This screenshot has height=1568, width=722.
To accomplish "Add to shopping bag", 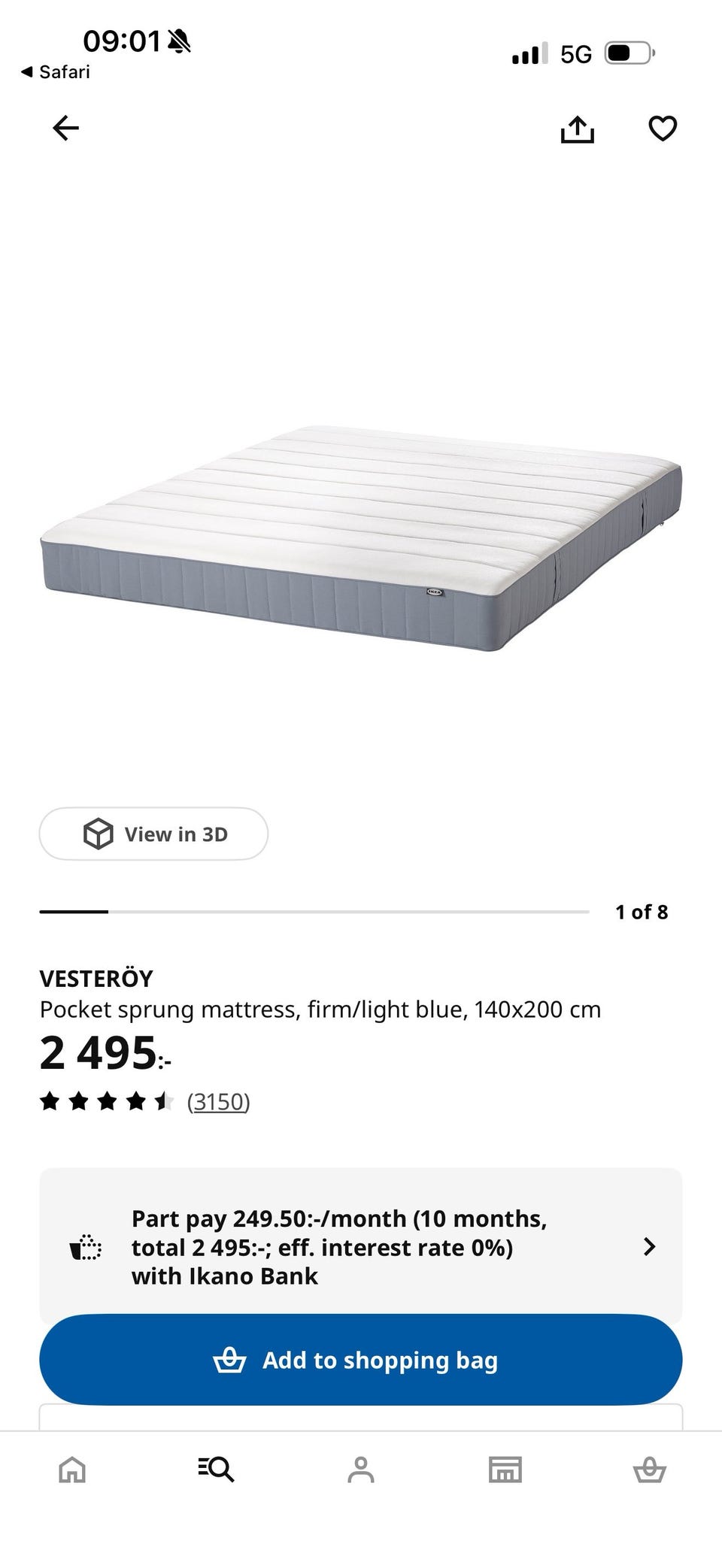I will [x=361, y=1360].
